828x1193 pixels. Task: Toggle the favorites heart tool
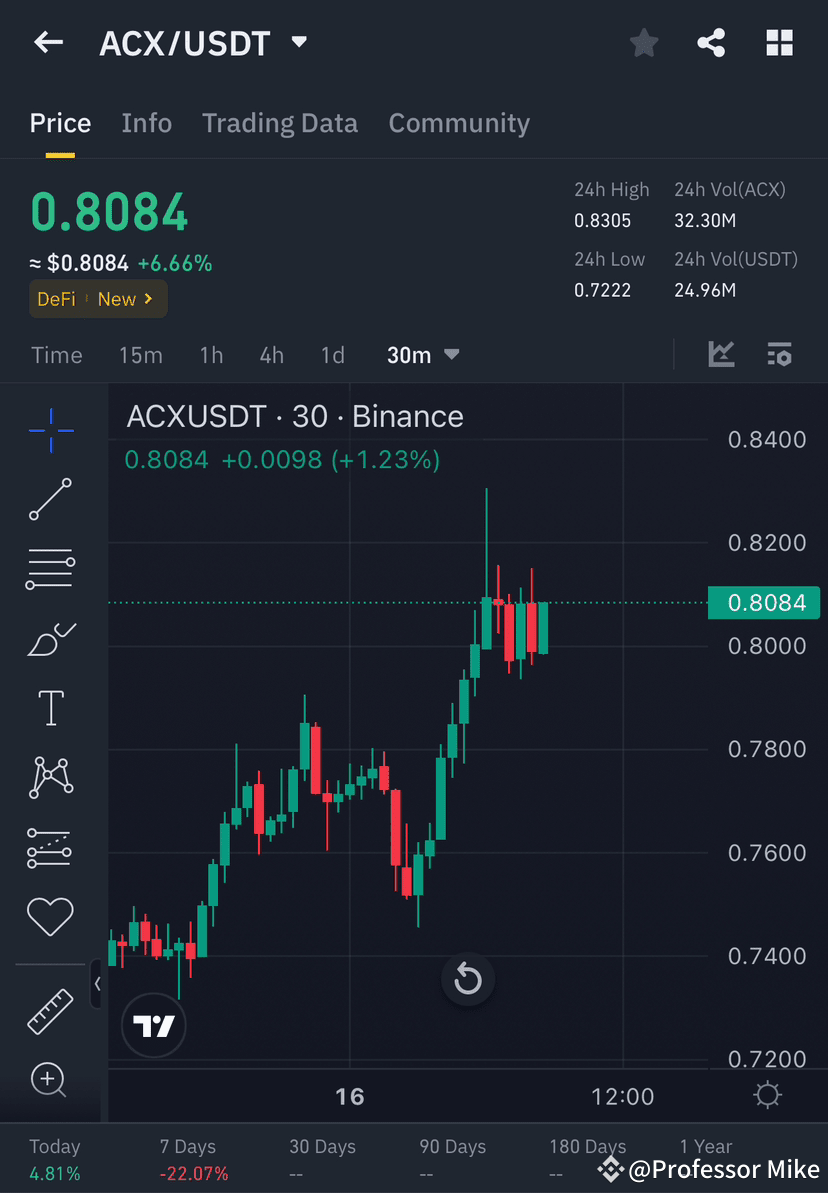coord(50,916)
